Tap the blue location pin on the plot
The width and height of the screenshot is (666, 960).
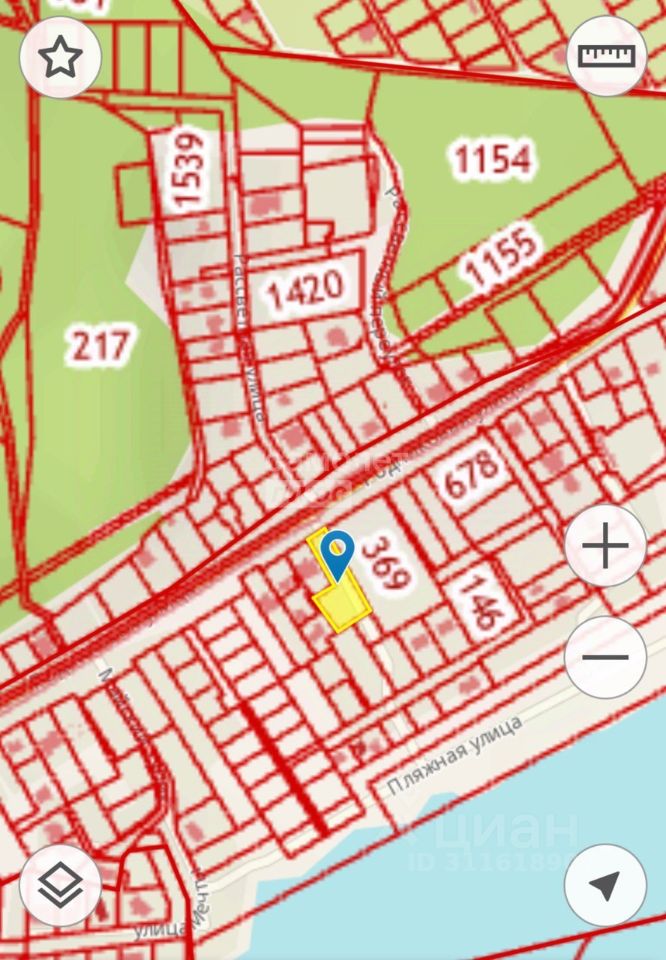338,552
